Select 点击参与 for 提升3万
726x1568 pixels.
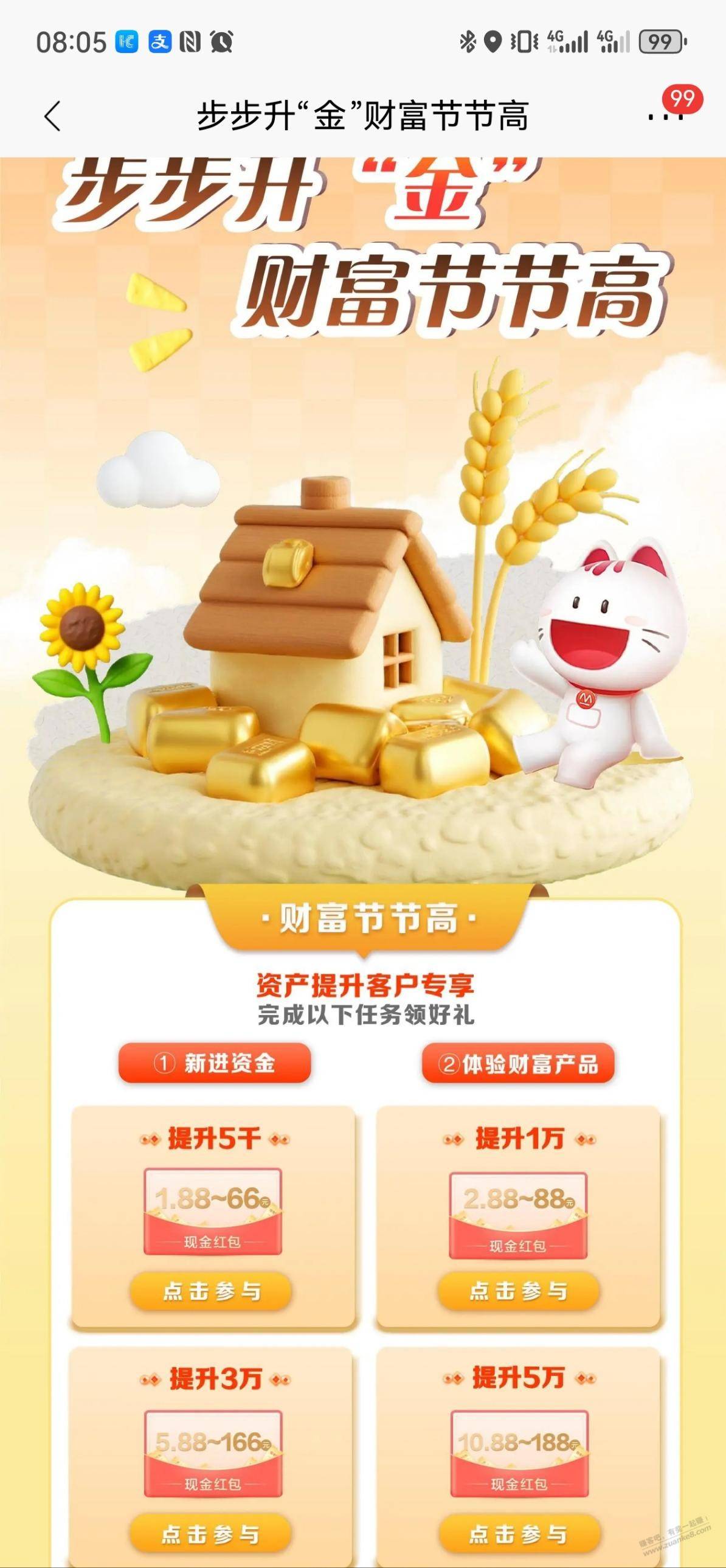click(x=211, y=1534)
